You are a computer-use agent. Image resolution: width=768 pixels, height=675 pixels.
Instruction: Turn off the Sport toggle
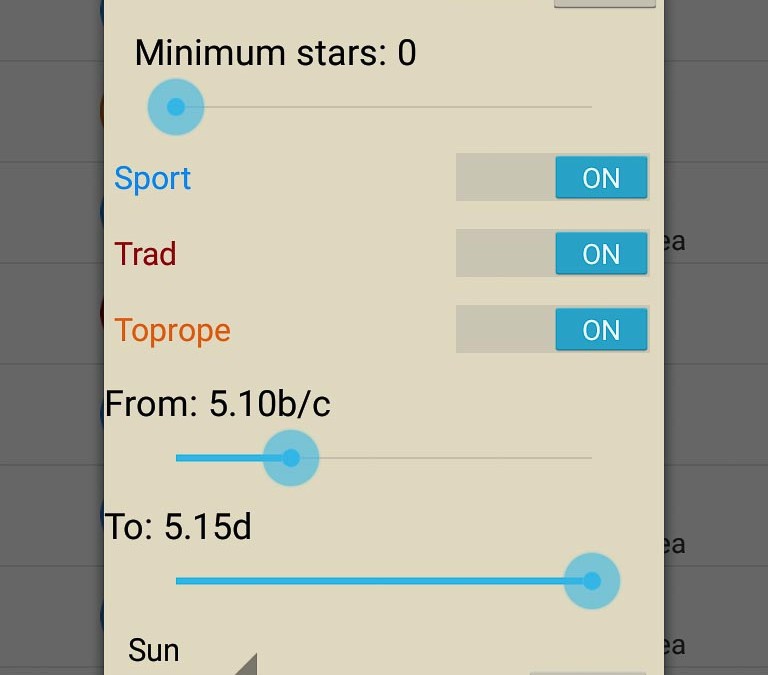[x=552, y=178]
